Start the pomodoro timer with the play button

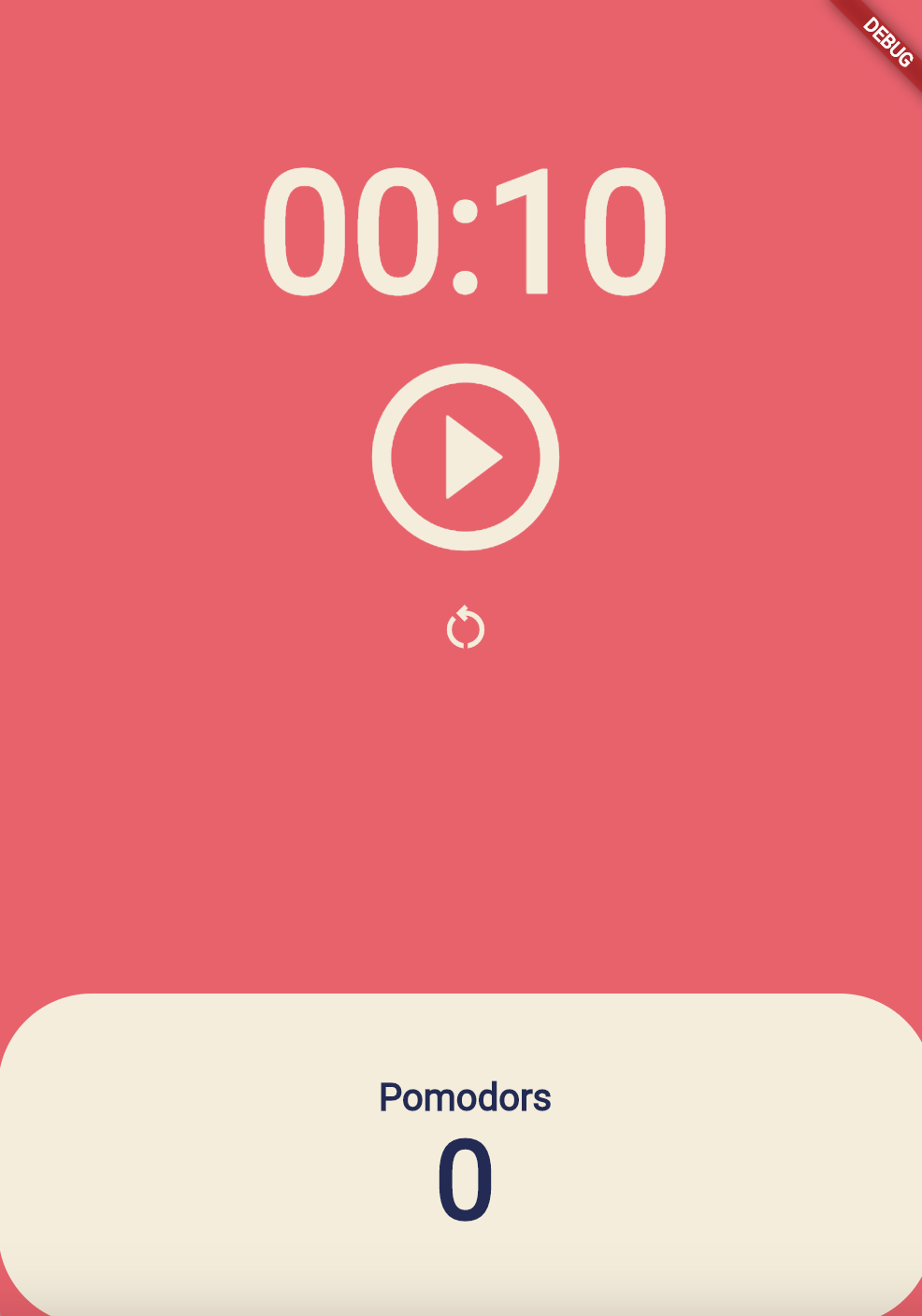[466, 457]
